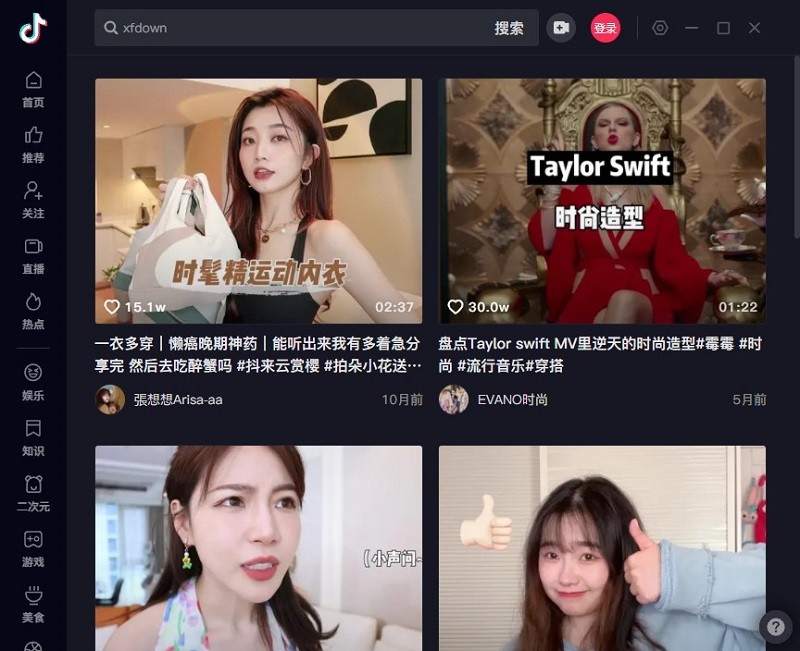The width and height of the screenshot is (800, 651).
Task: Play the Taylor Swift 时尚造型 video
Action: [x=602, y=201]
